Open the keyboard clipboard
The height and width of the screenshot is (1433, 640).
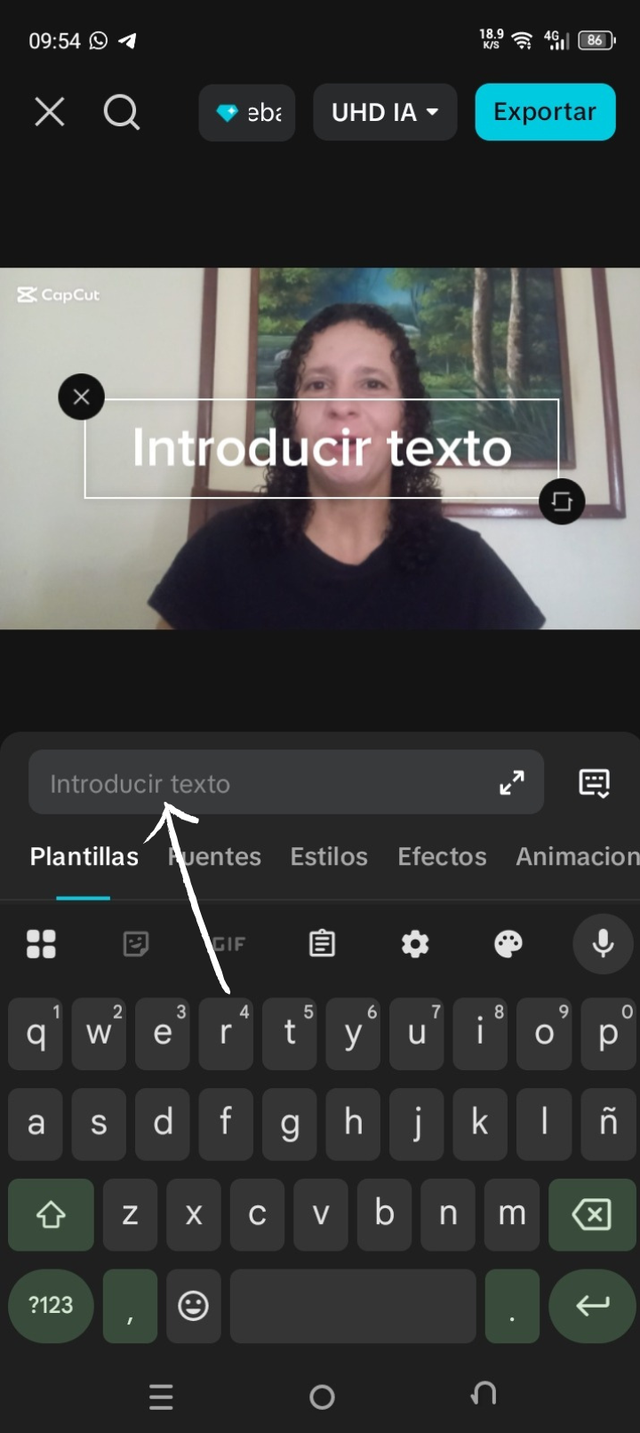(322, 943)
